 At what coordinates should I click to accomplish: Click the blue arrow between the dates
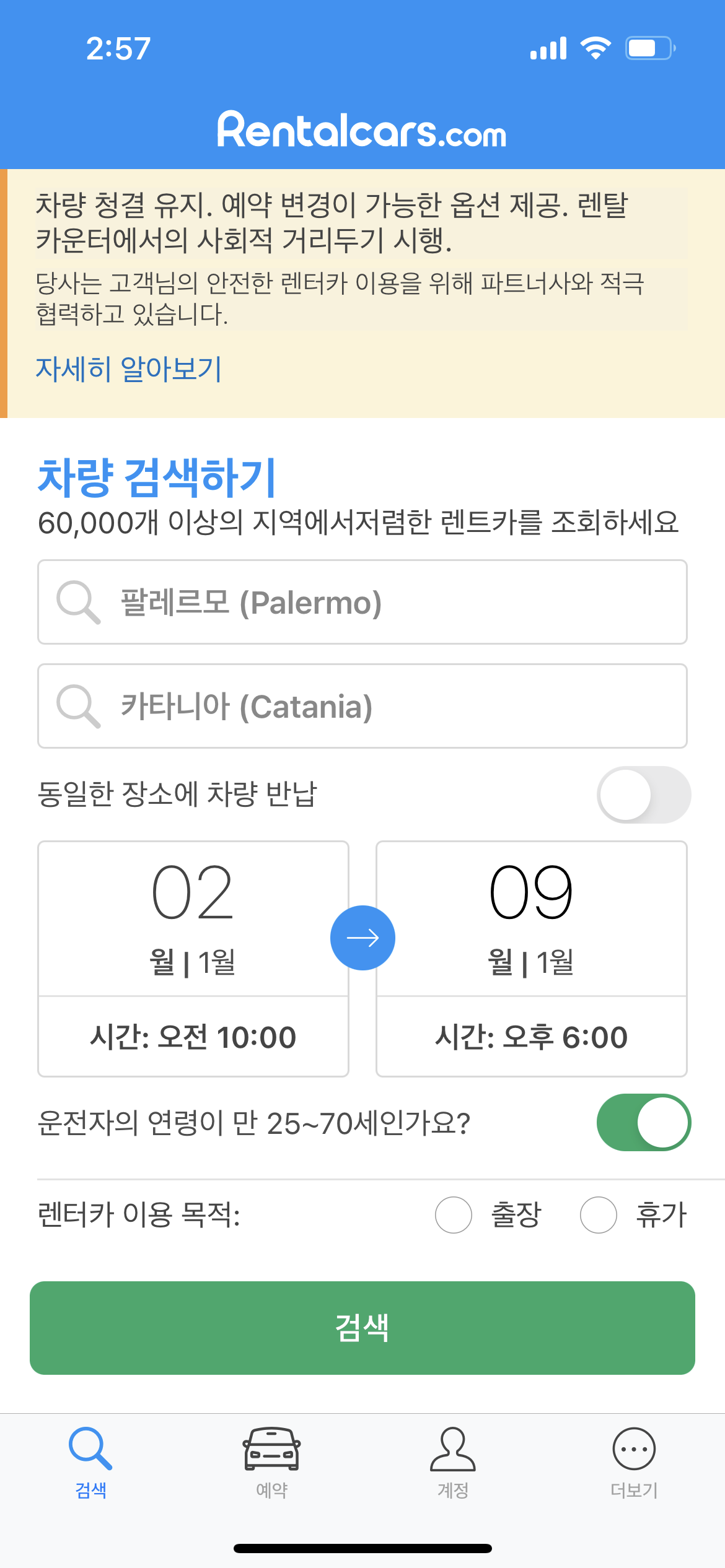[x=362, y=937]
